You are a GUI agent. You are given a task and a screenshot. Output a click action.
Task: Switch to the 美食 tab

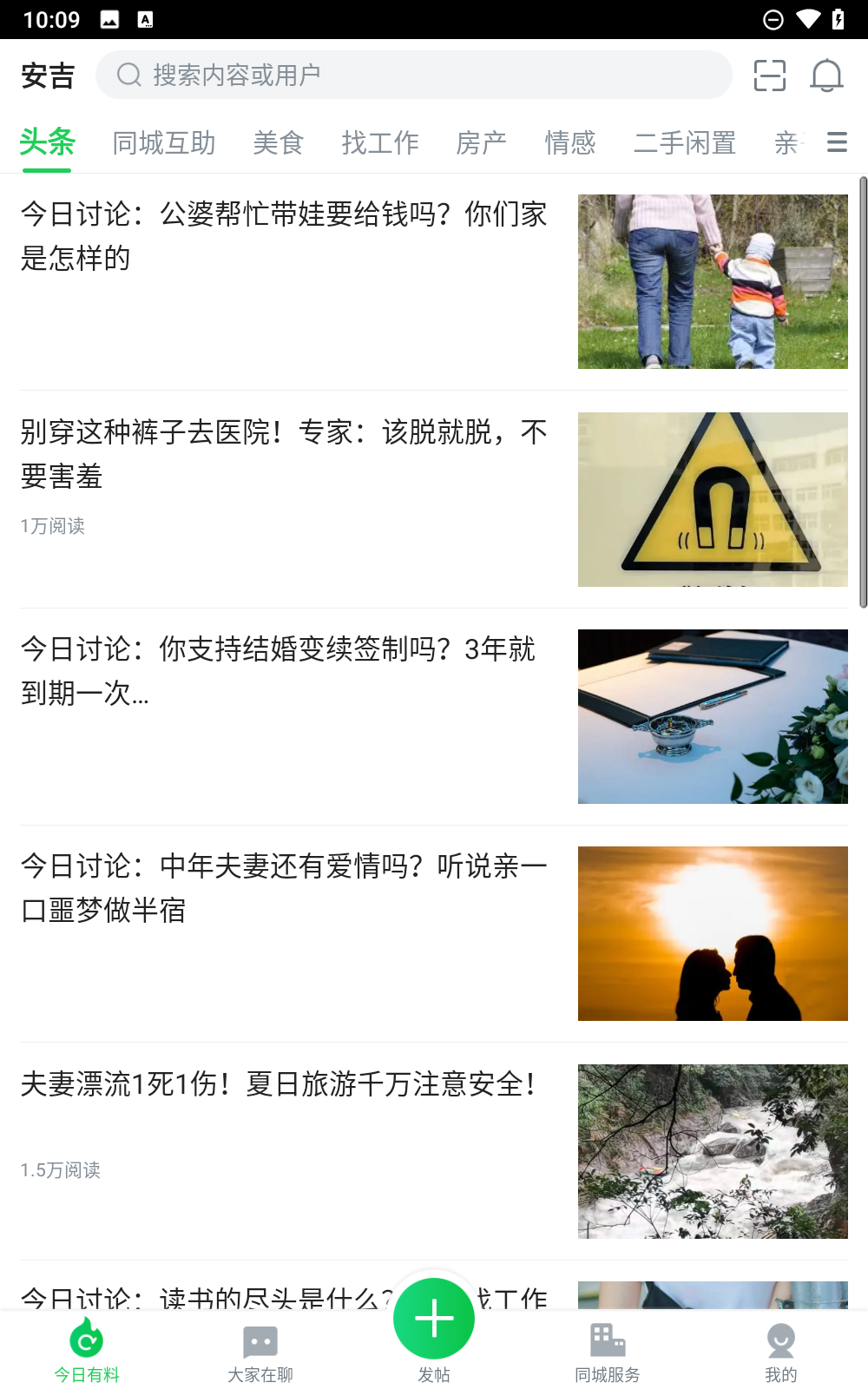(278, 142)
